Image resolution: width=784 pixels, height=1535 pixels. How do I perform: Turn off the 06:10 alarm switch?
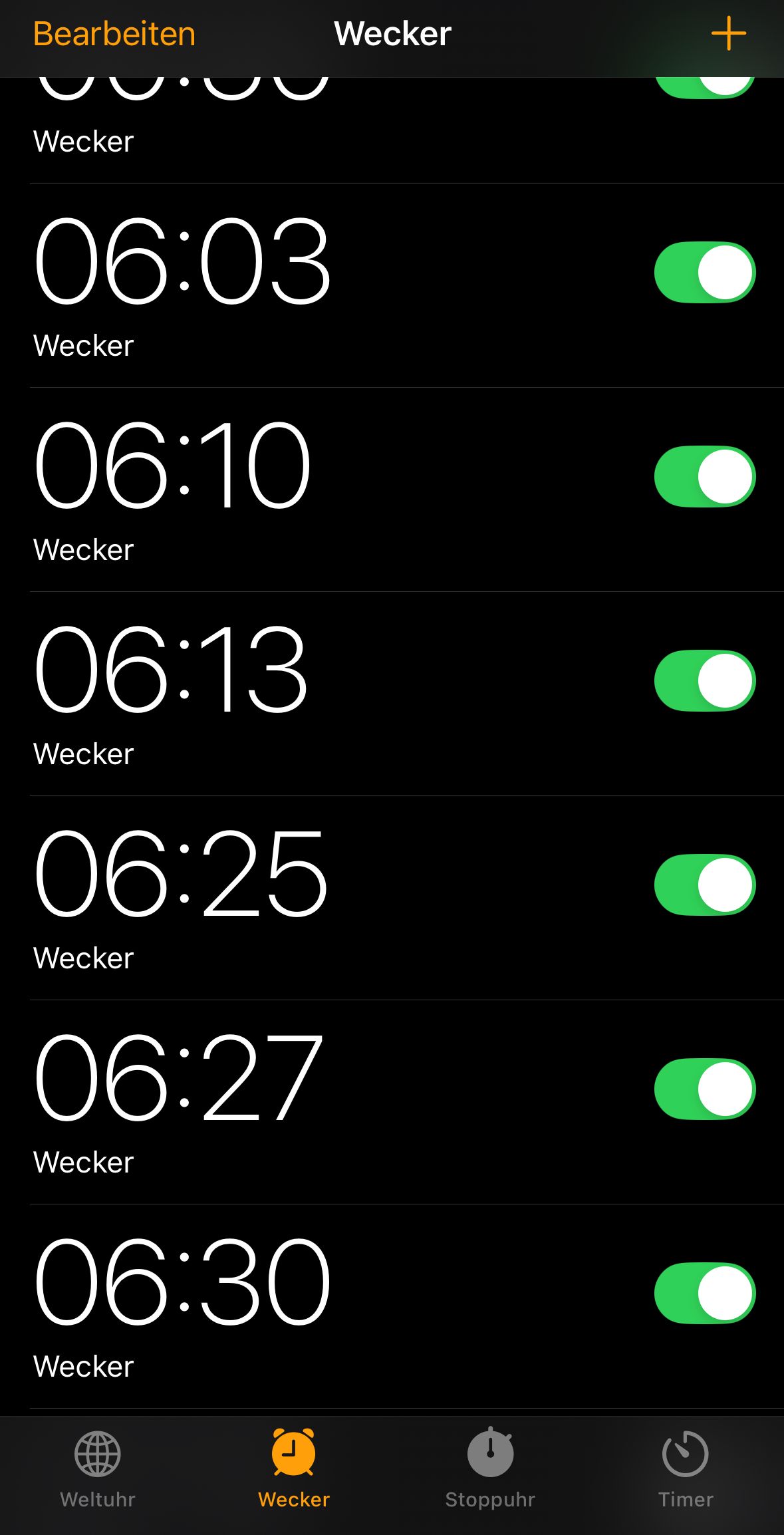pyautogui.click(x=704, y=476)
